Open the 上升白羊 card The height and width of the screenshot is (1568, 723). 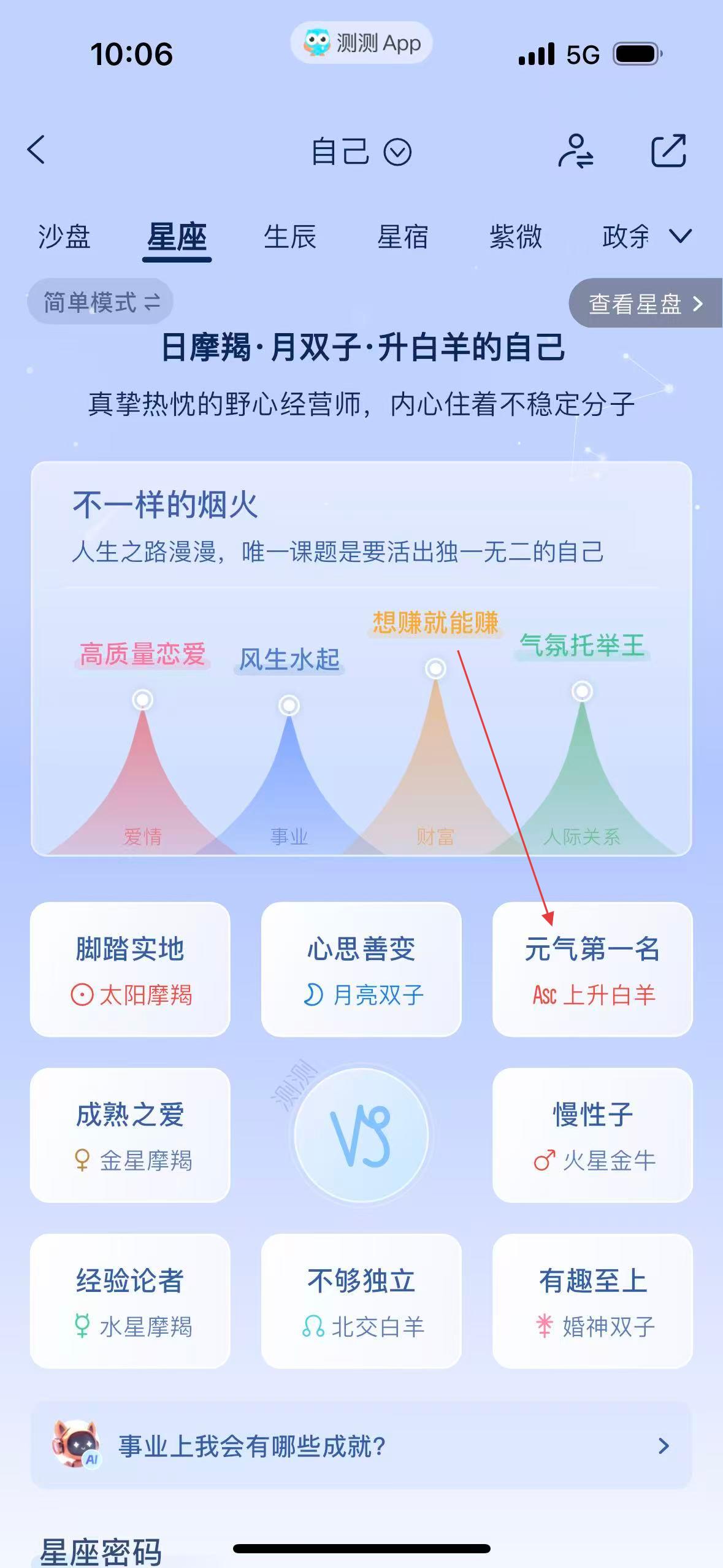[592, 969]
